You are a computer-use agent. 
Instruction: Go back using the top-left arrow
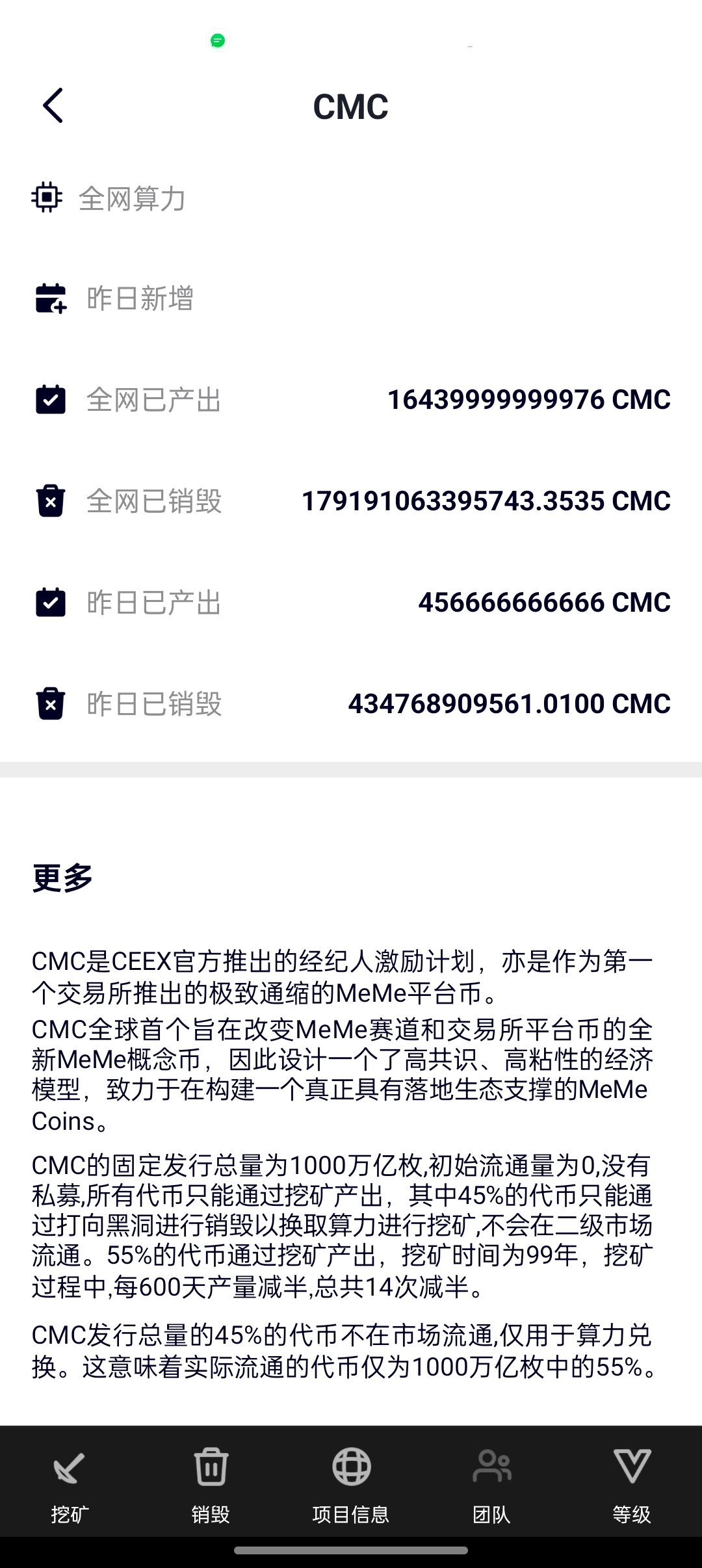(x=53, y=106)
